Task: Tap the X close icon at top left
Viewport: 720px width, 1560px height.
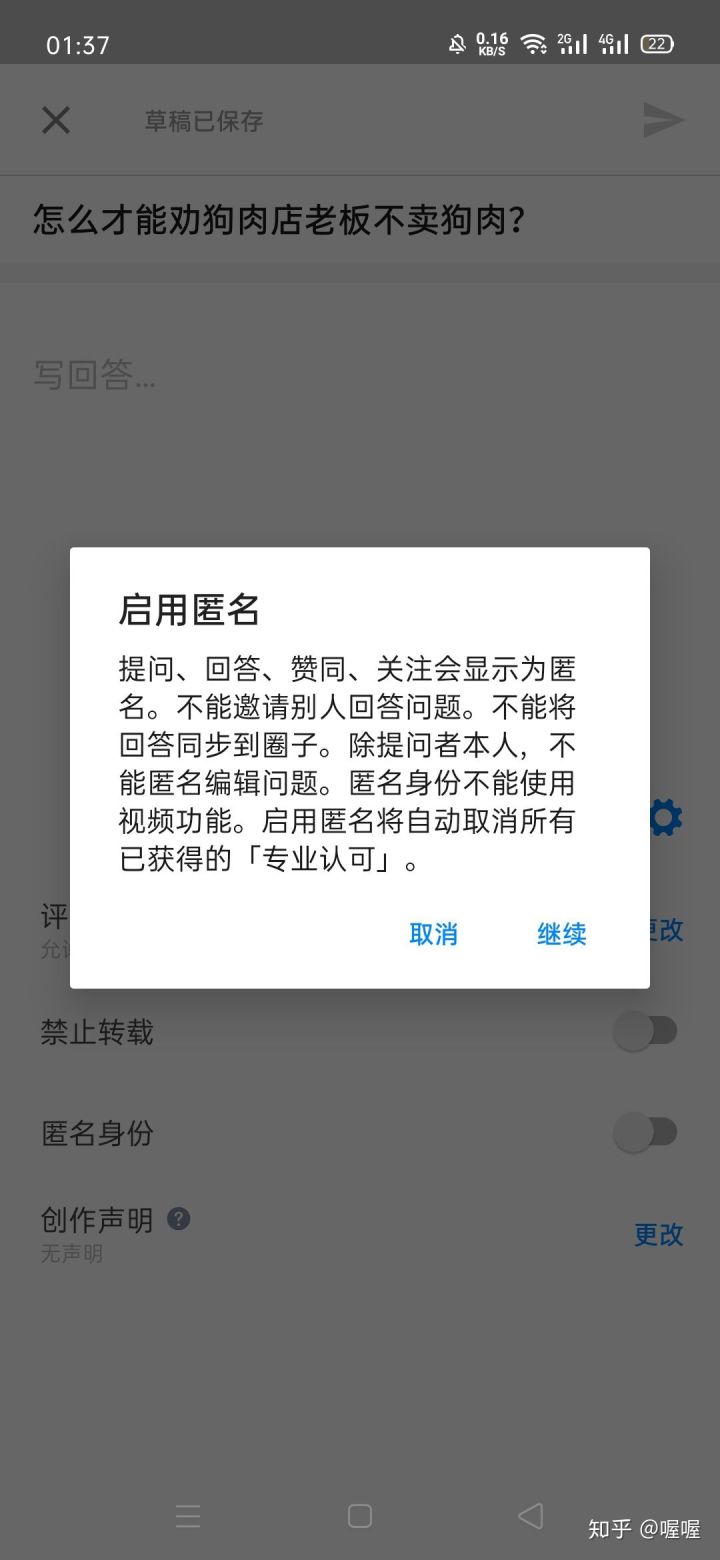Action: [x=56, y=120]
